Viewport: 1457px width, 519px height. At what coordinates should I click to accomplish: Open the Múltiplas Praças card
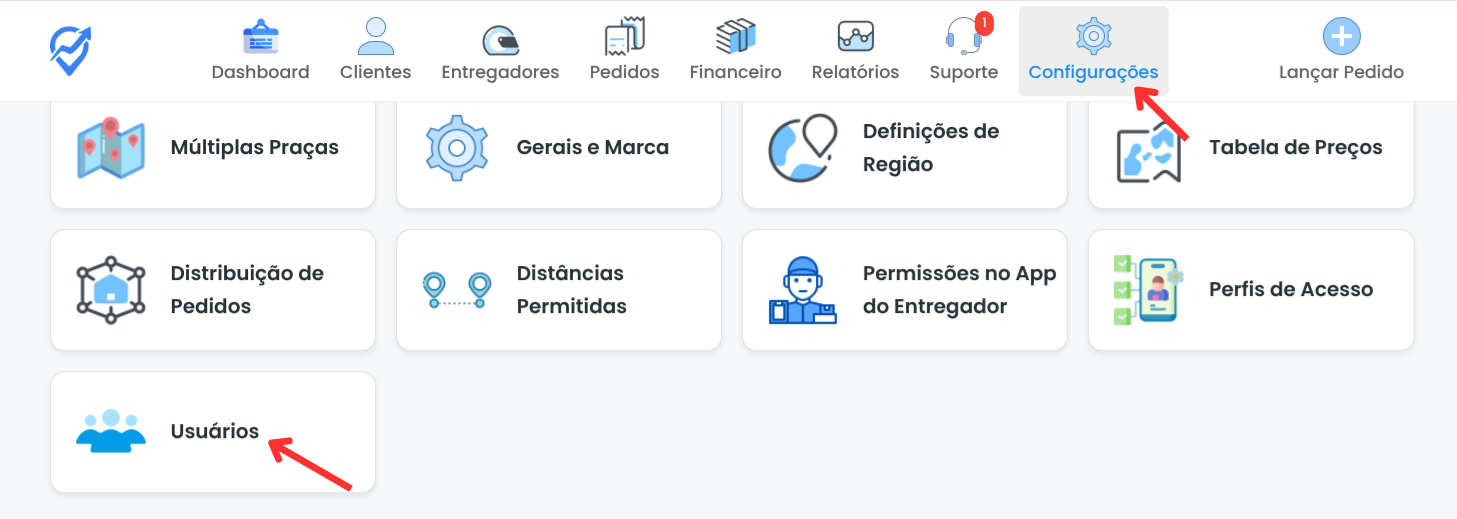[x=212, y=148]
